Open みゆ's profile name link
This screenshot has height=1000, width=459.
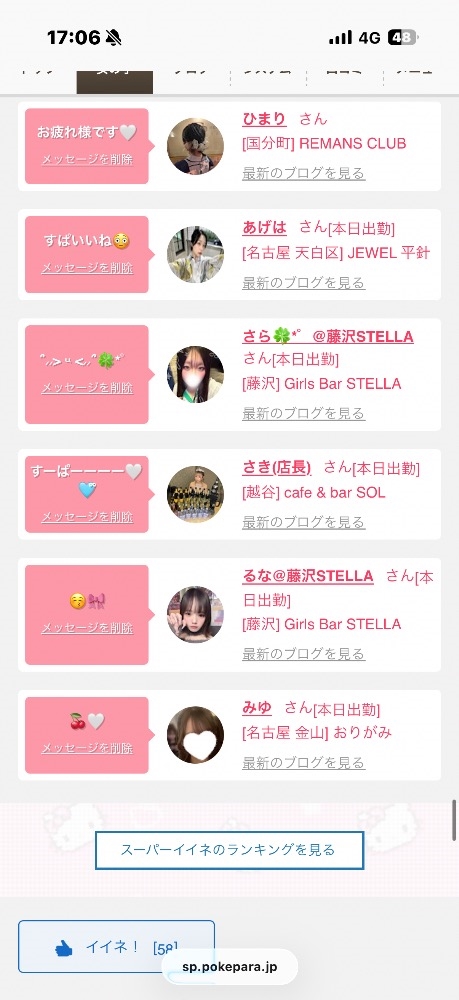(257, 707)
